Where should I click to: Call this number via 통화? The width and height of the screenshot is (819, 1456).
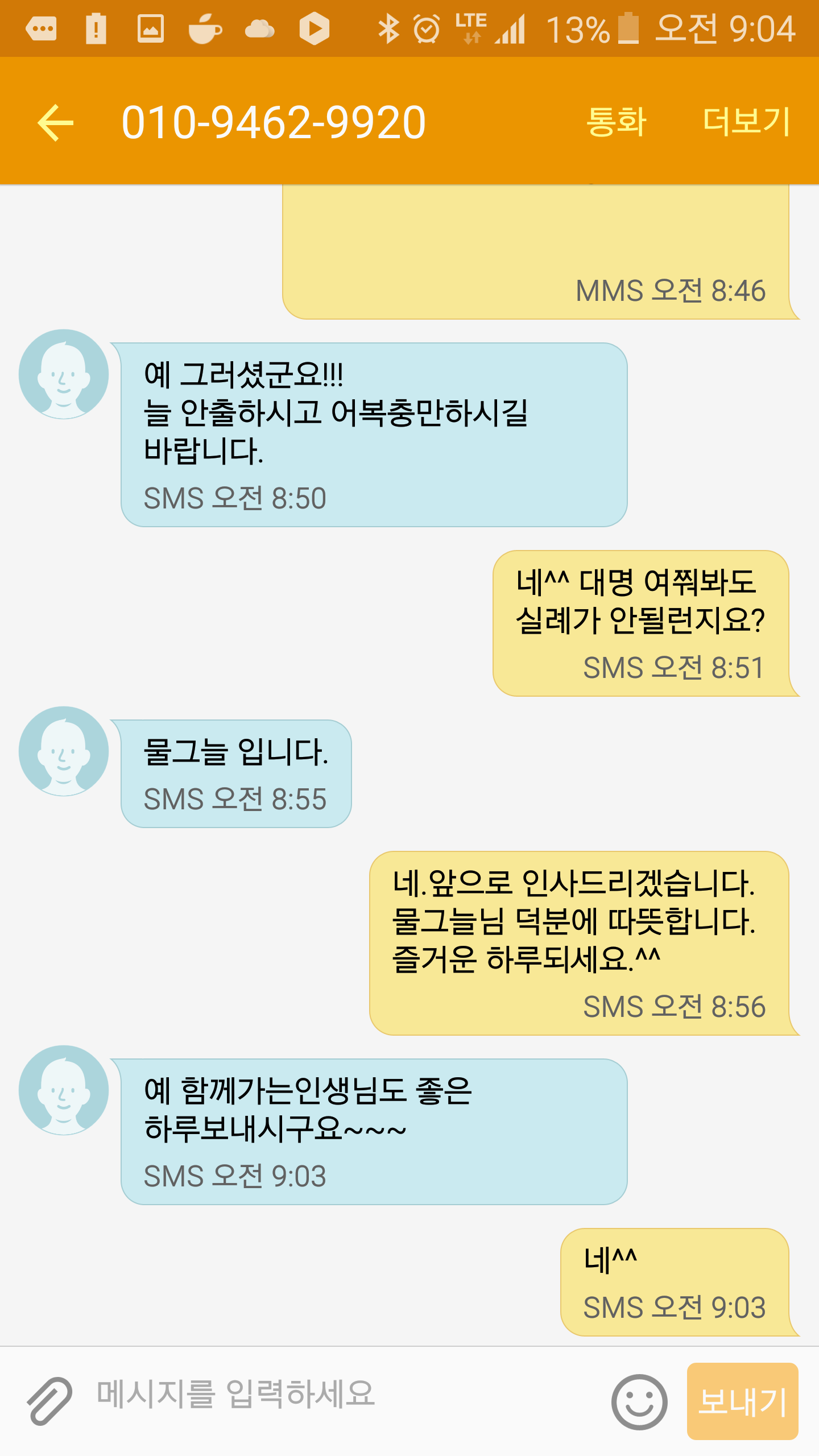(x=616, y=122)
